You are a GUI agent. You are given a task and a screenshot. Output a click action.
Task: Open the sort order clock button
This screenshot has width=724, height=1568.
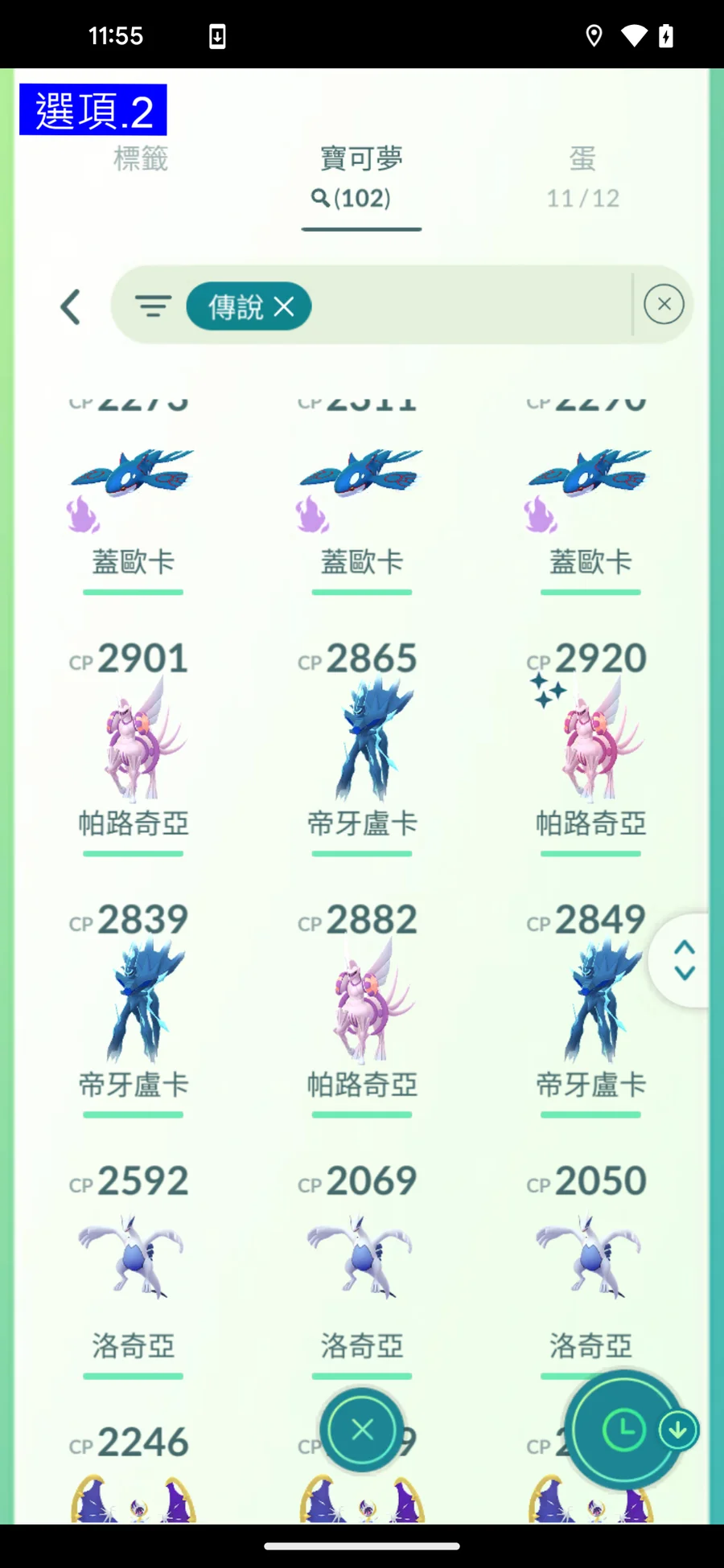point(624,1430)
